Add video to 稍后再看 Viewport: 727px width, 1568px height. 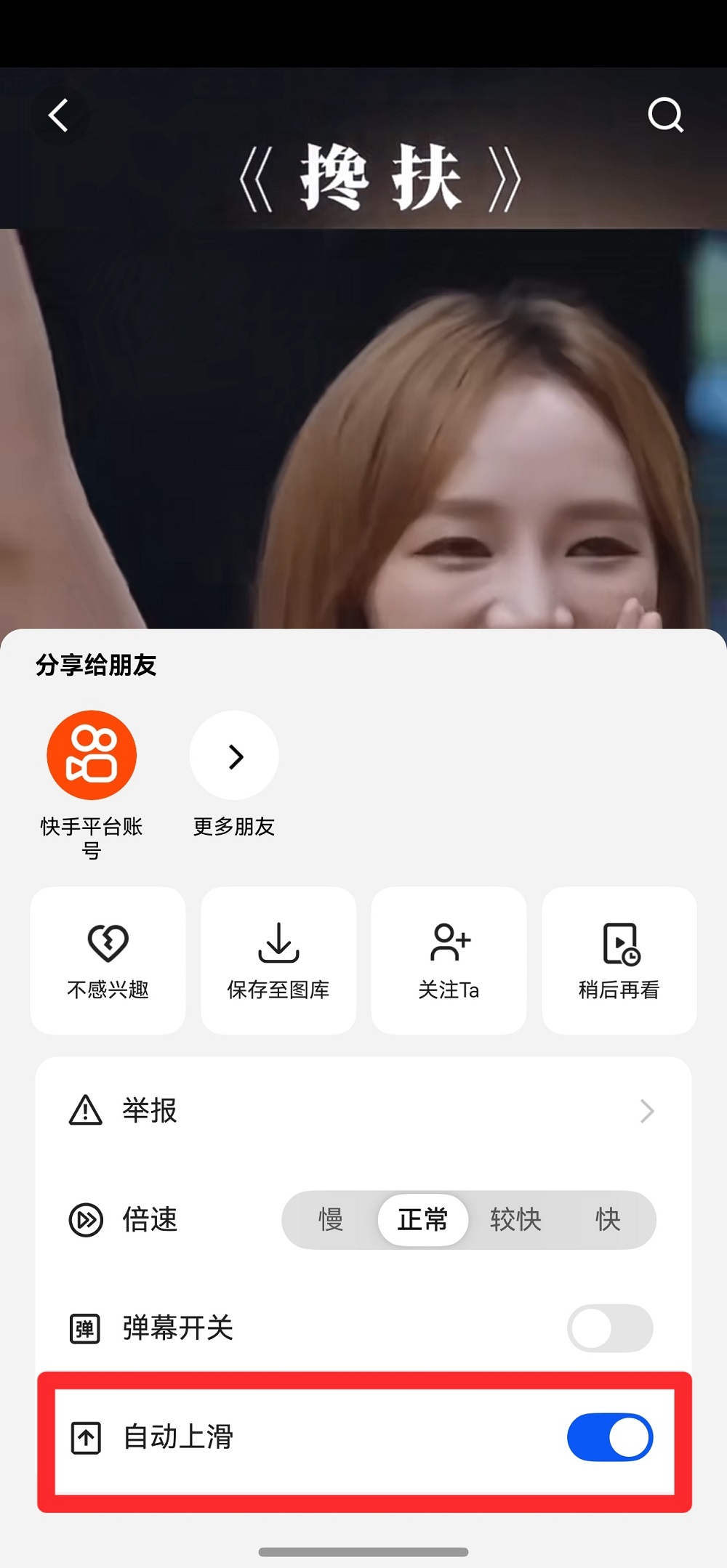[619, 960]
